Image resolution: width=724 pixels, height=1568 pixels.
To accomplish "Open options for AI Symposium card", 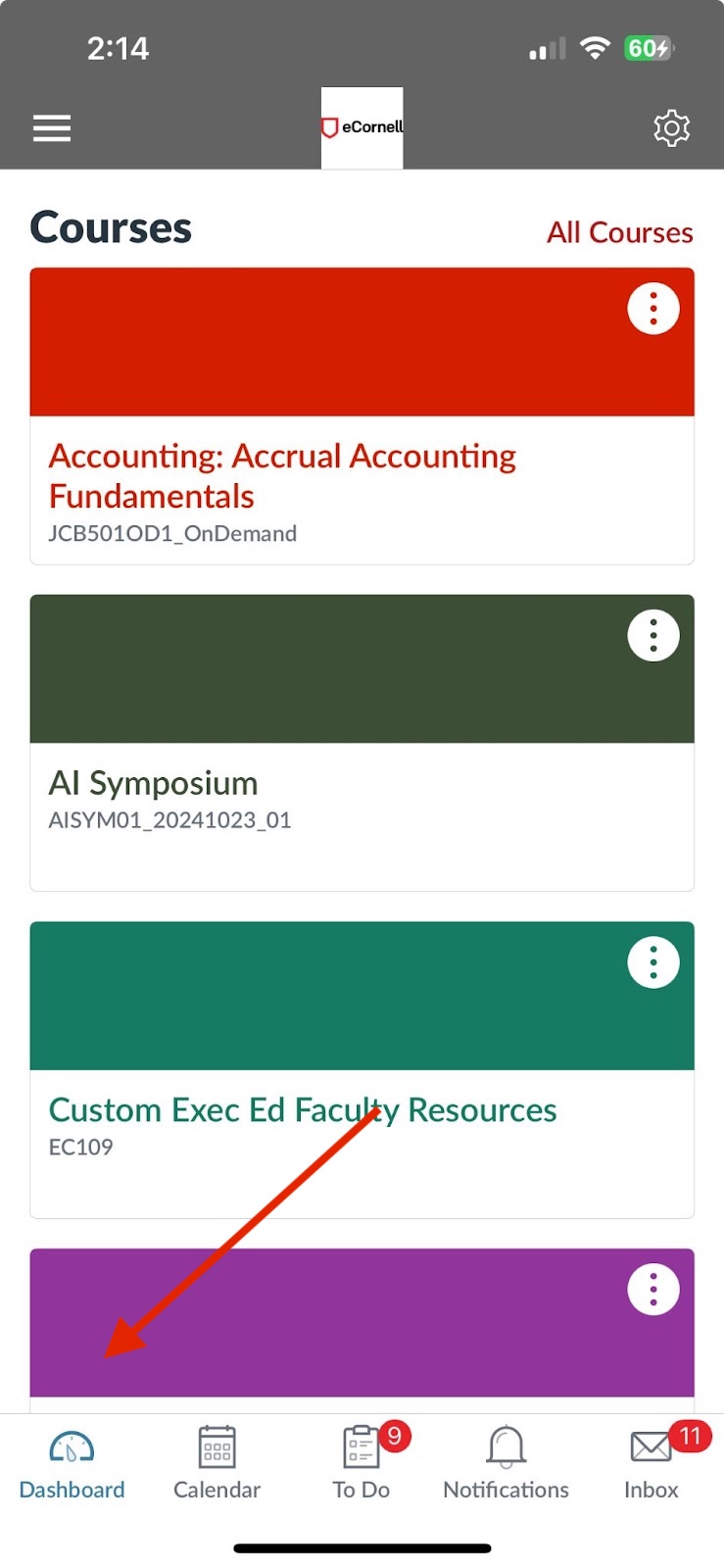I will (x=653, y=636).
